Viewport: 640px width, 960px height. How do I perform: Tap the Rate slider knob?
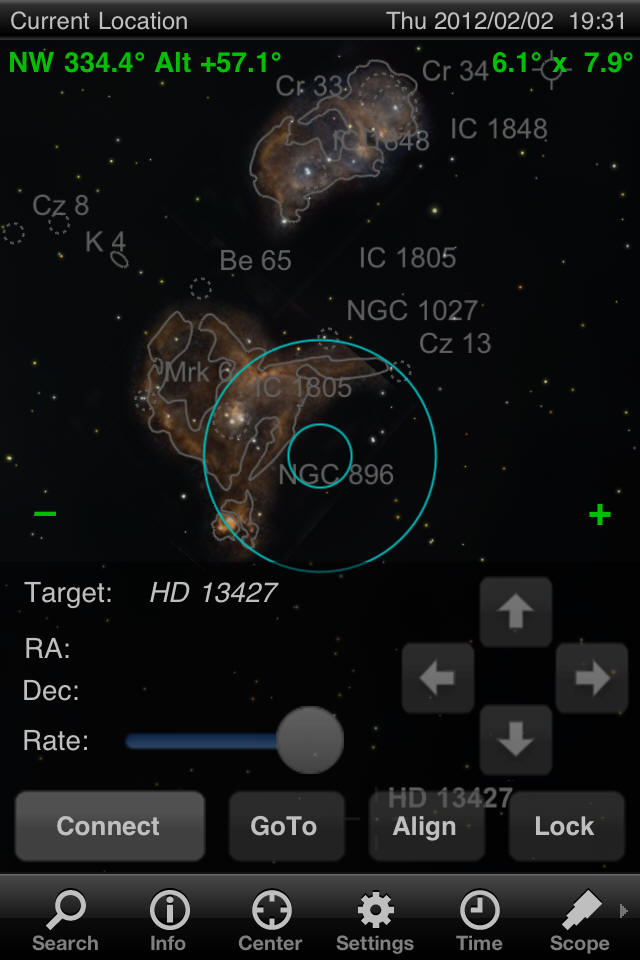[310, 740]
